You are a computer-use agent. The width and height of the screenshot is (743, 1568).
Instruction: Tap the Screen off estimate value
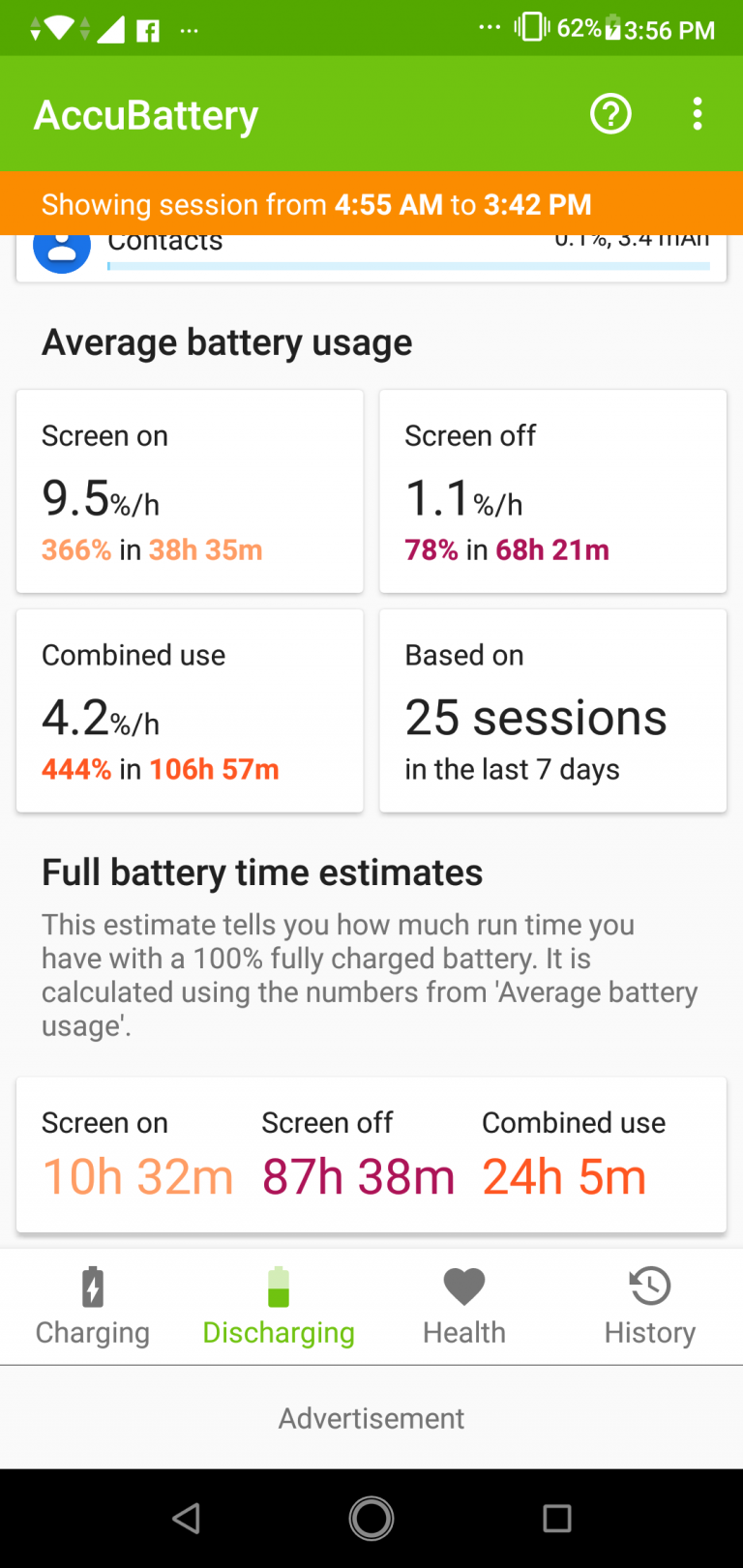tap(358, 1176)
